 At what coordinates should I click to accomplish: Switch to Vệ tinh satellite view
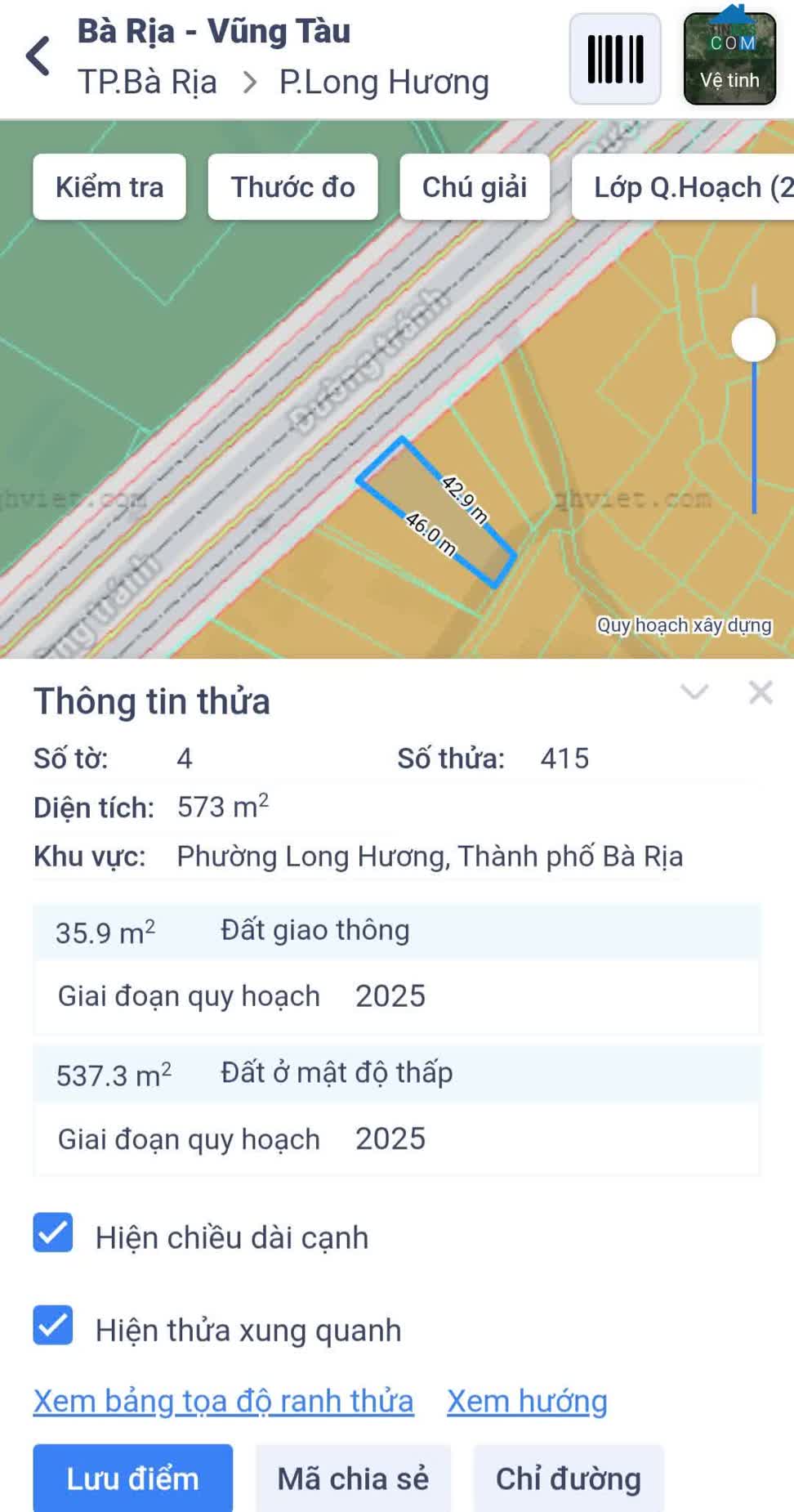click(729, 59)
